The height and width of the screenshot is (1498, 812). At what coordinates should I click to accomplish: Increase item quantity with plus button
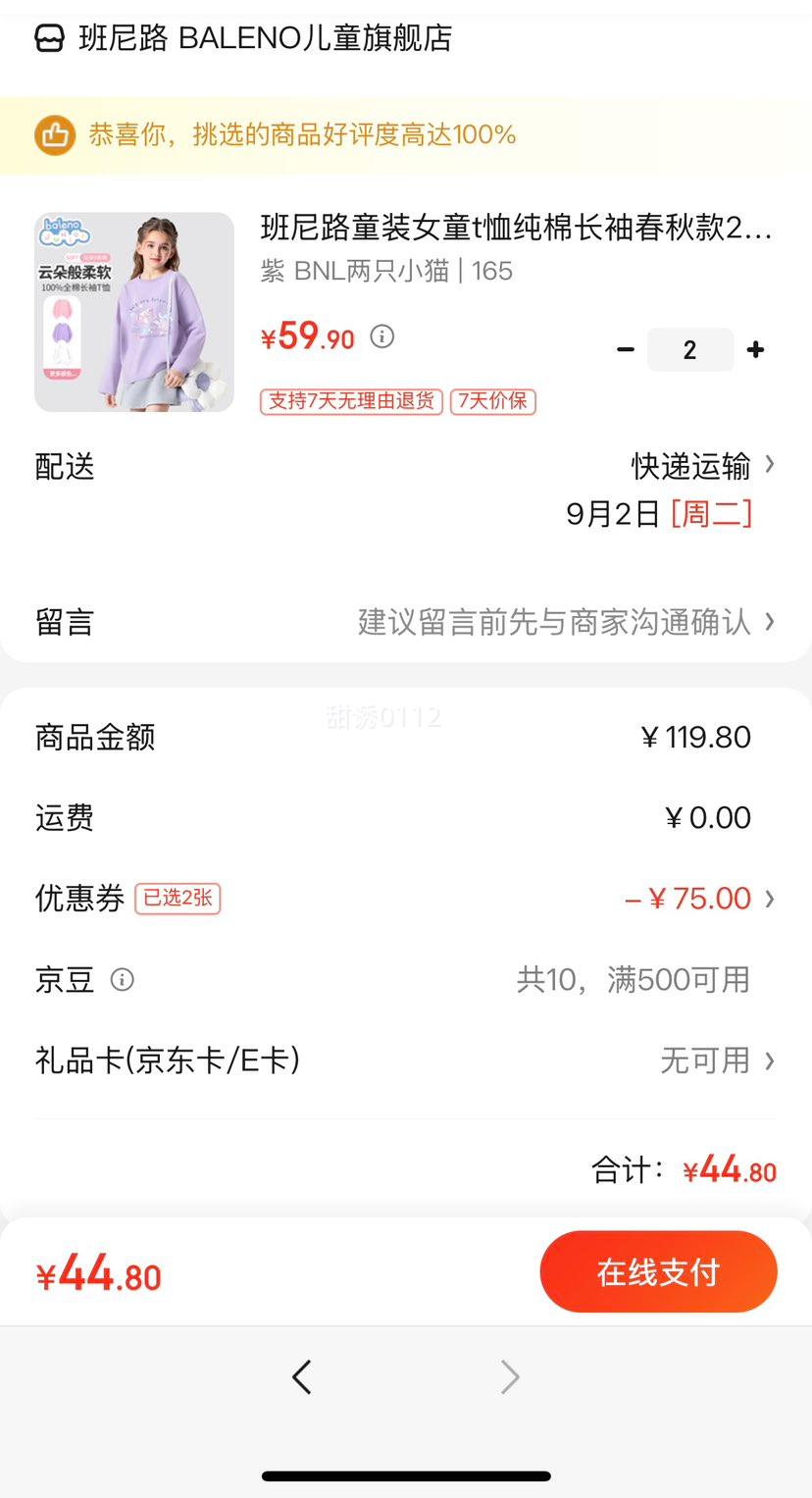[x=755, y=350]
